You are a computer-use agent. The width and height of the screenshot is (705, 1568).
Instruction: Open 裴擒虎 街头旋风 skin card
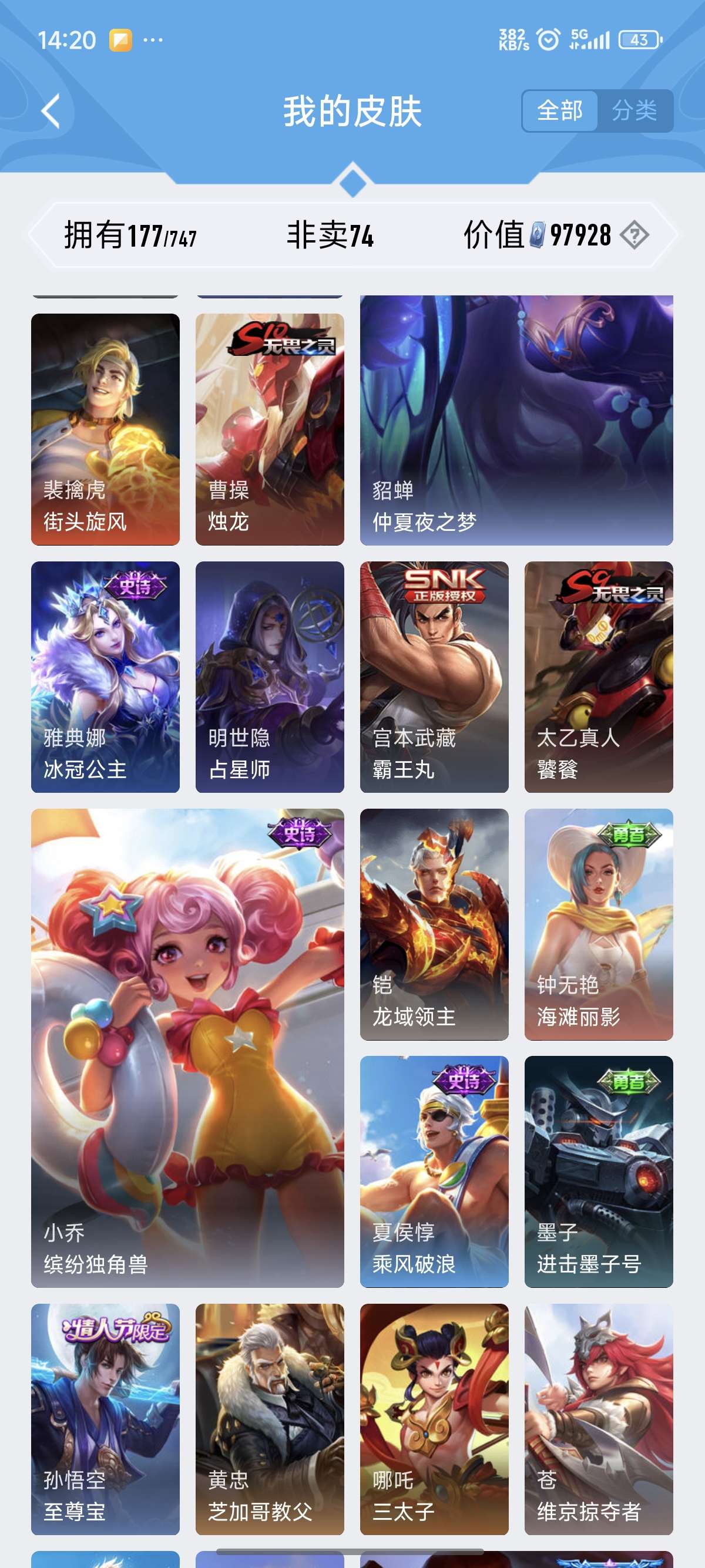(x=105, y=429)
